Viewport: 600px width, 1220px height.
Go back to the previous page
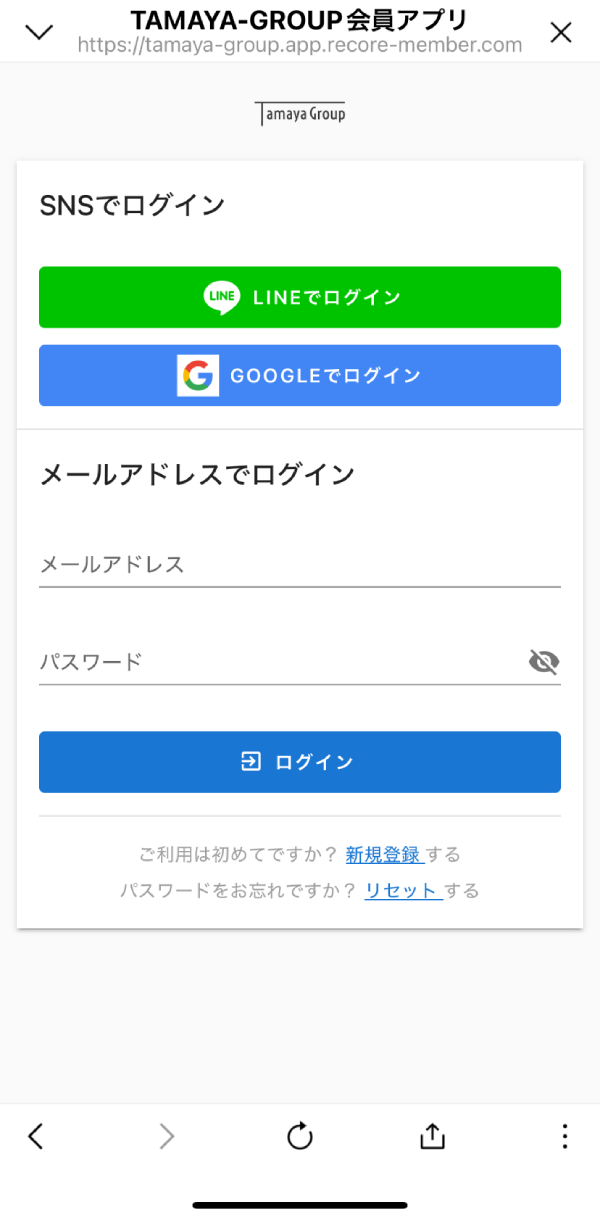coord(36,1136)
